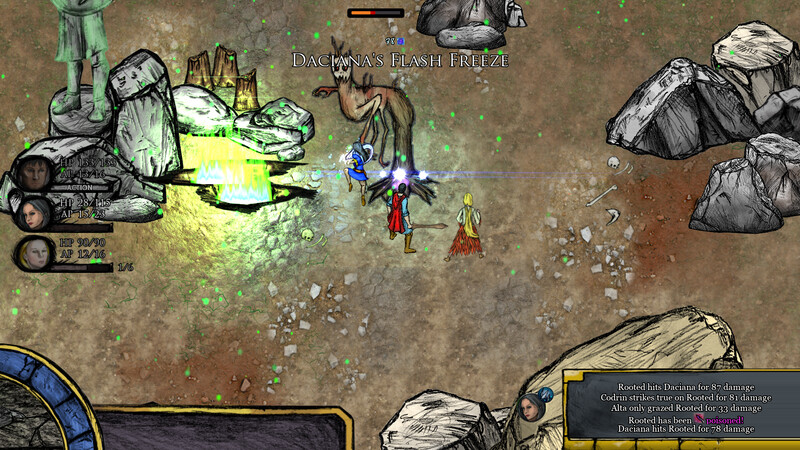Select the blonde portrait with HP 90/90
Image resolution: width=800 pixels, height=450 pixels.
click(x=33, y=252)
